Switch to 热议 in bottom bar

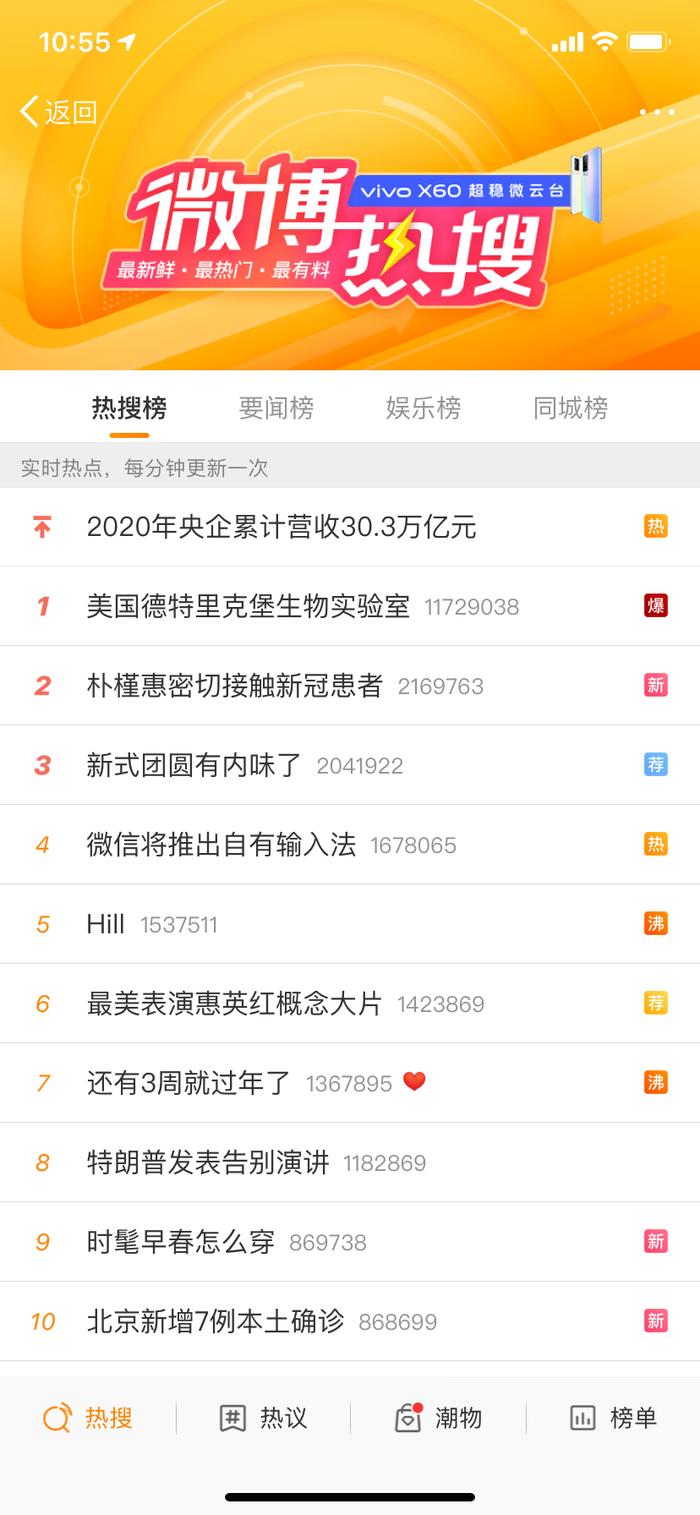click(263, 1418)
